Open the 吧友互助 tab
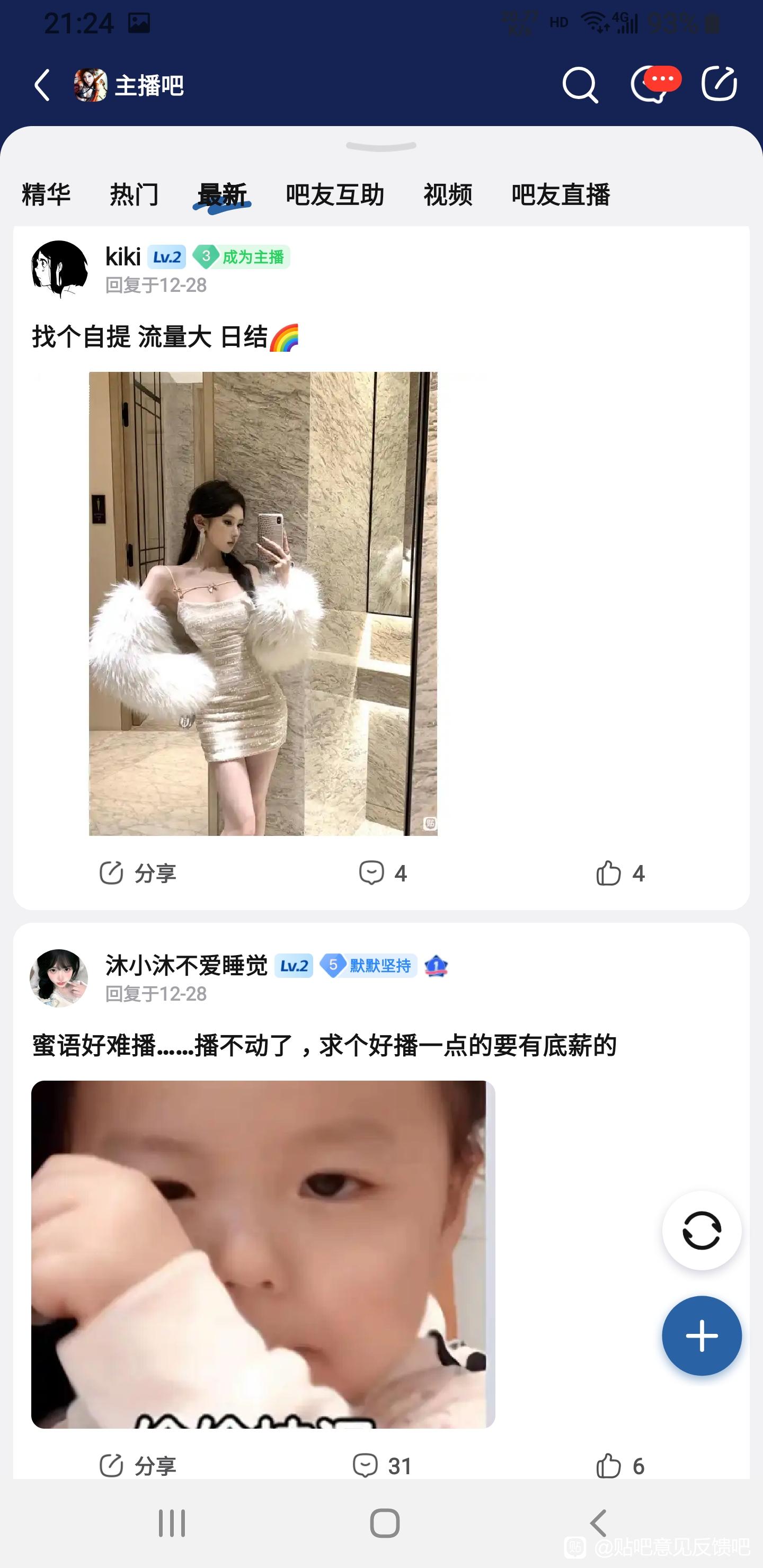763x1568 pixels. 335,195
